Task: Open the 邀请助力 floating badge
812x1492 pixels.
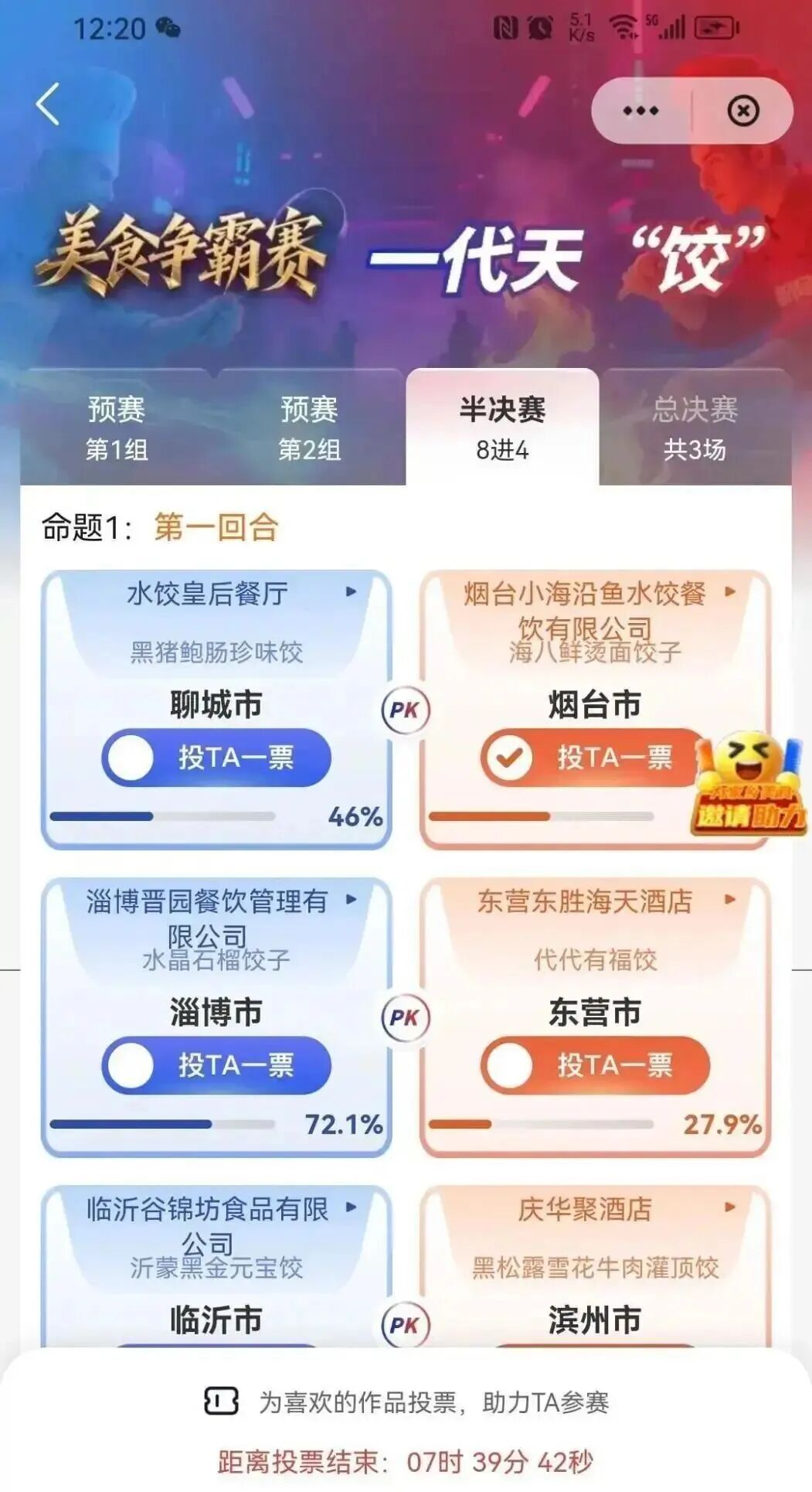Action: coord(748,789)
